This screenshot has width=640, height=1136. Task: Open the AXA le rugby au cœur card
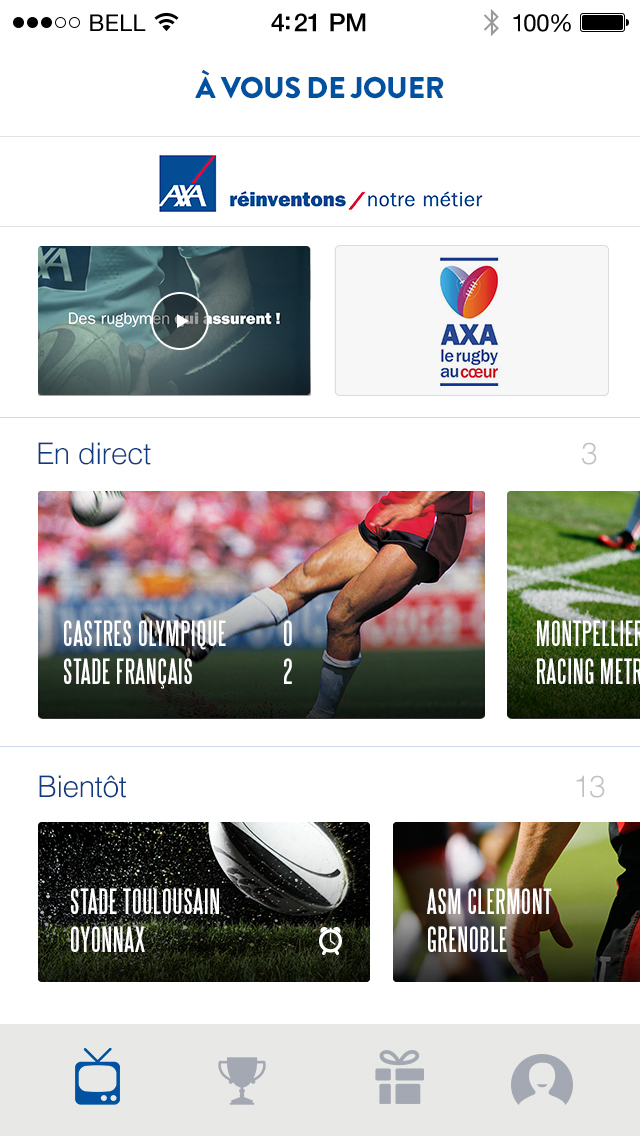tap(471, 321)
